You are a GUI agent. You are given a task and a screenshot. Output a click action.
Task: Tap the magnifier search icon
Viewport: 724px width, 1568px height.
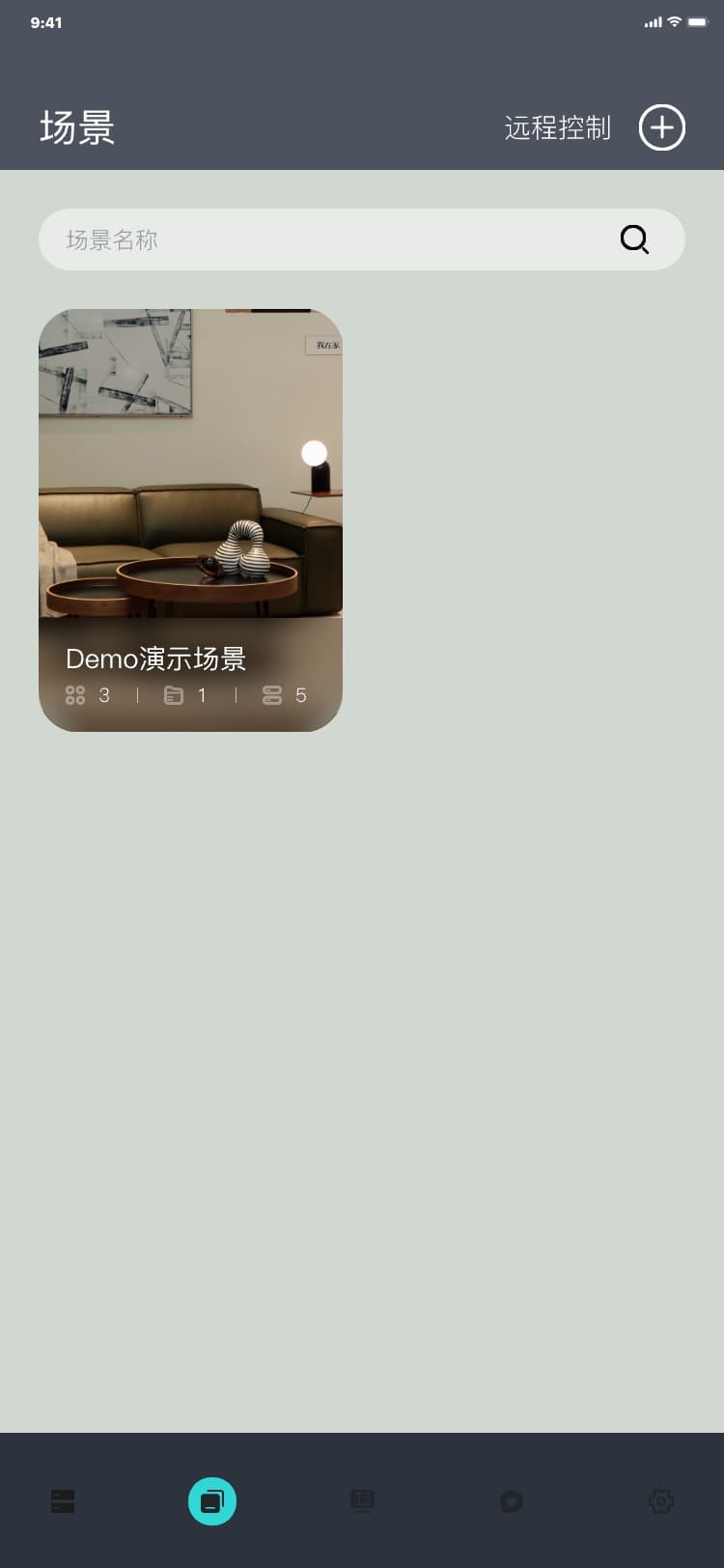point(634,239)
